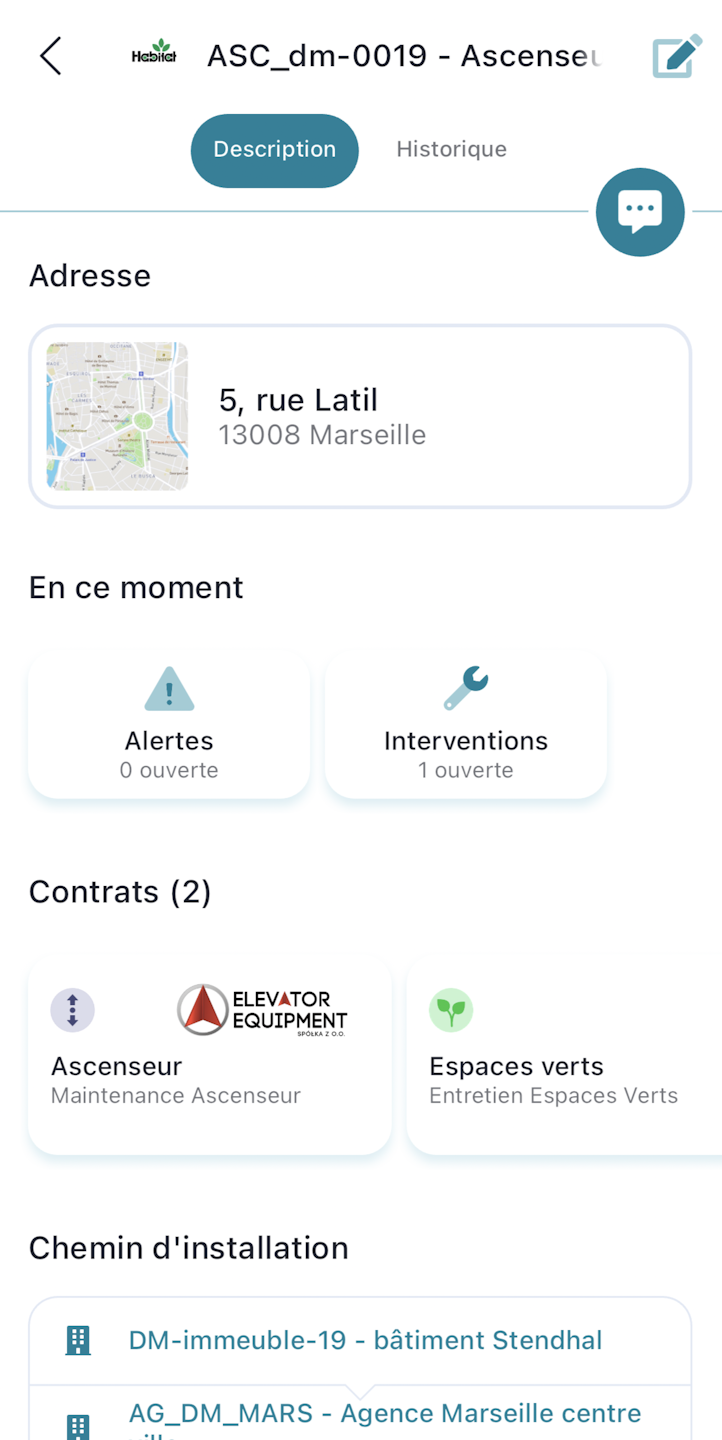Open the Ascenseur maintenance contract
The image size is (722, 1440).
pos(210,1055)
